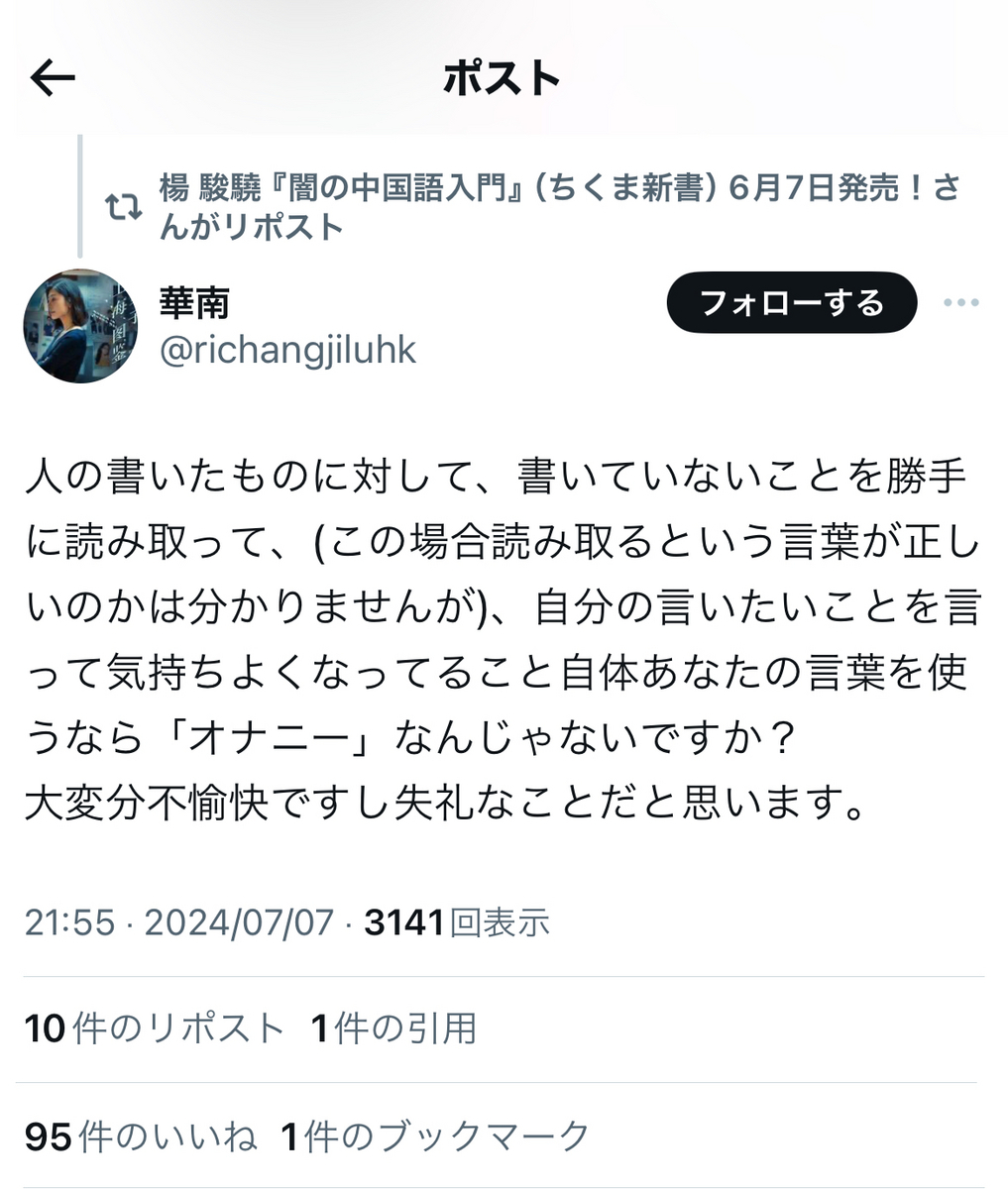View the 1件の引用 quotes

point(393,1028)
